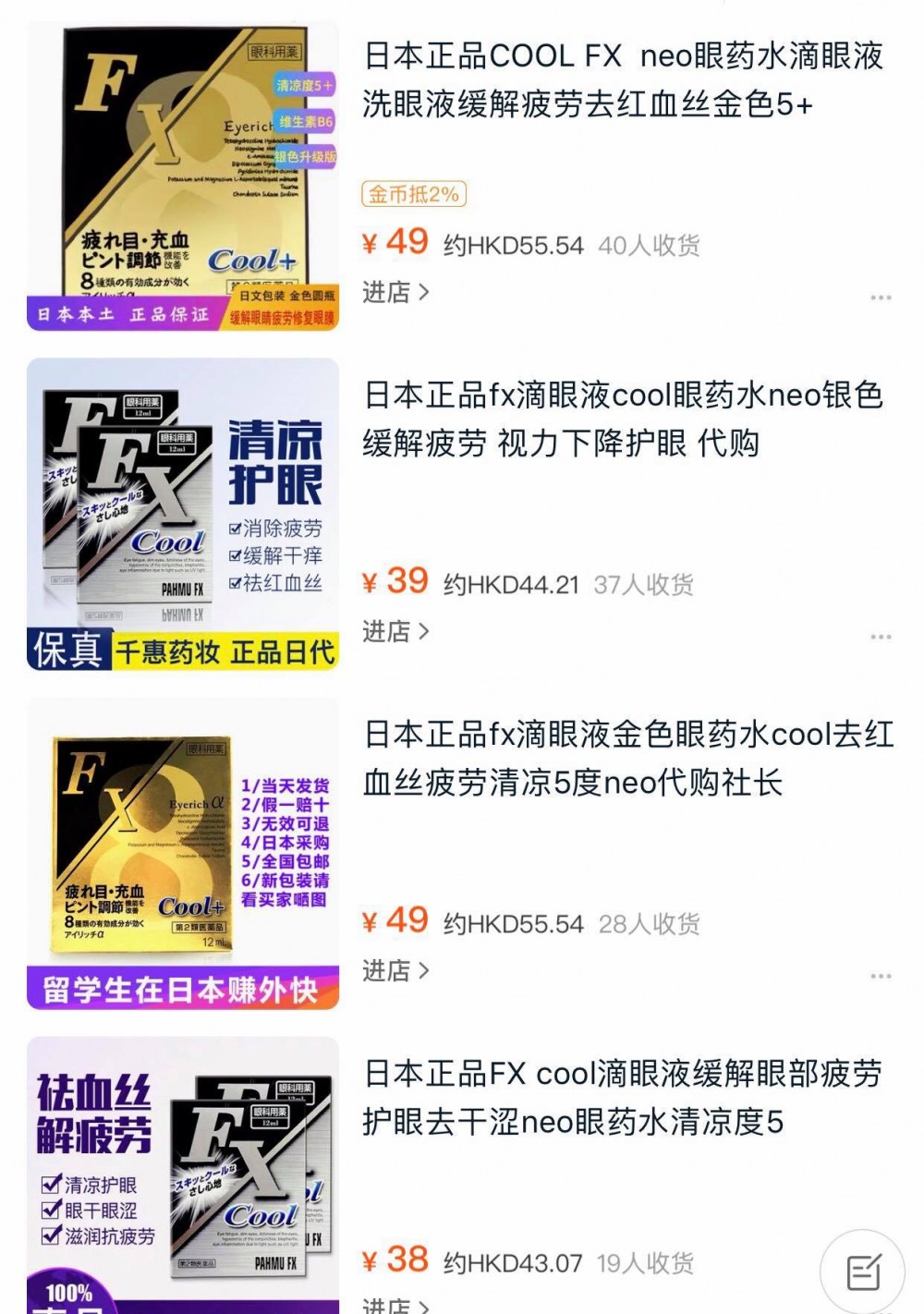Open the floating feedback note button
The width and height of the screenshot is (924, 1314).
pos(863,1272)
